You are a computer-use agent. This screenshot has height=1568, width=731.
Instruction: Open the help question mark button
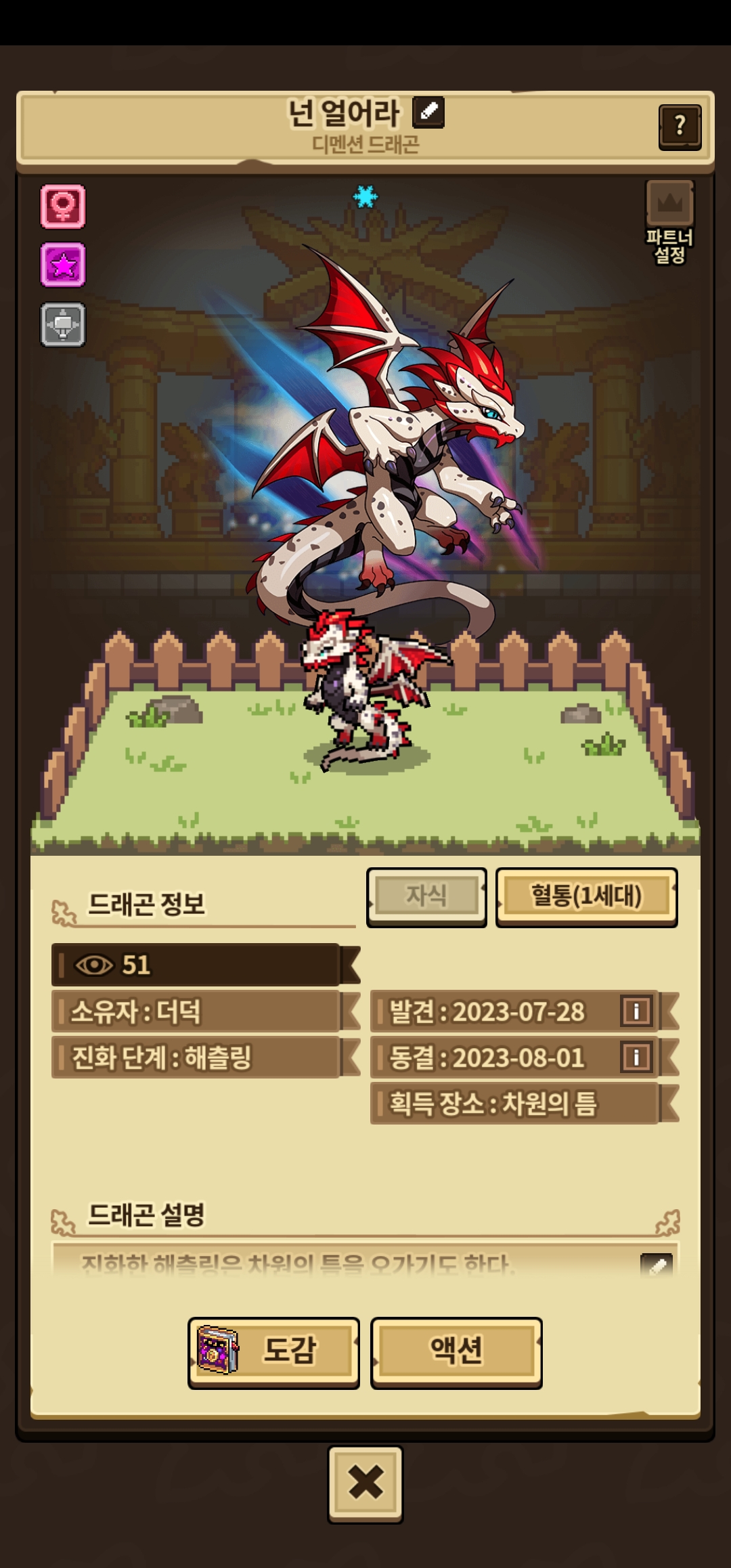pyautogui.click(x=680, y=127)
